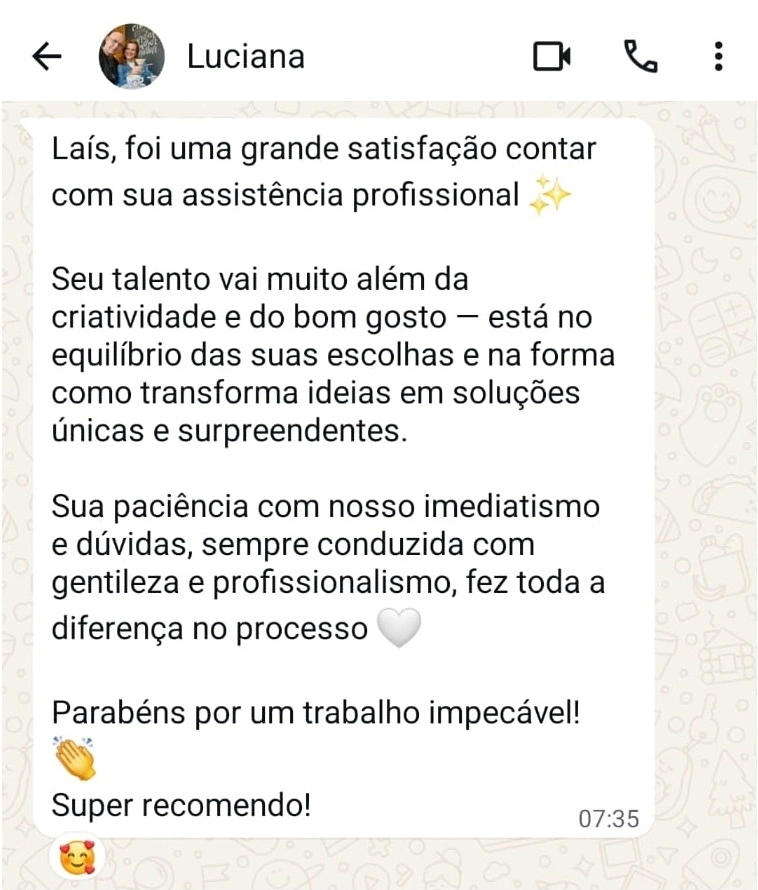Viewport: 758px width, 890px height.
Task: Open Luciana's profile photo
Action: [x=132, y=56]
